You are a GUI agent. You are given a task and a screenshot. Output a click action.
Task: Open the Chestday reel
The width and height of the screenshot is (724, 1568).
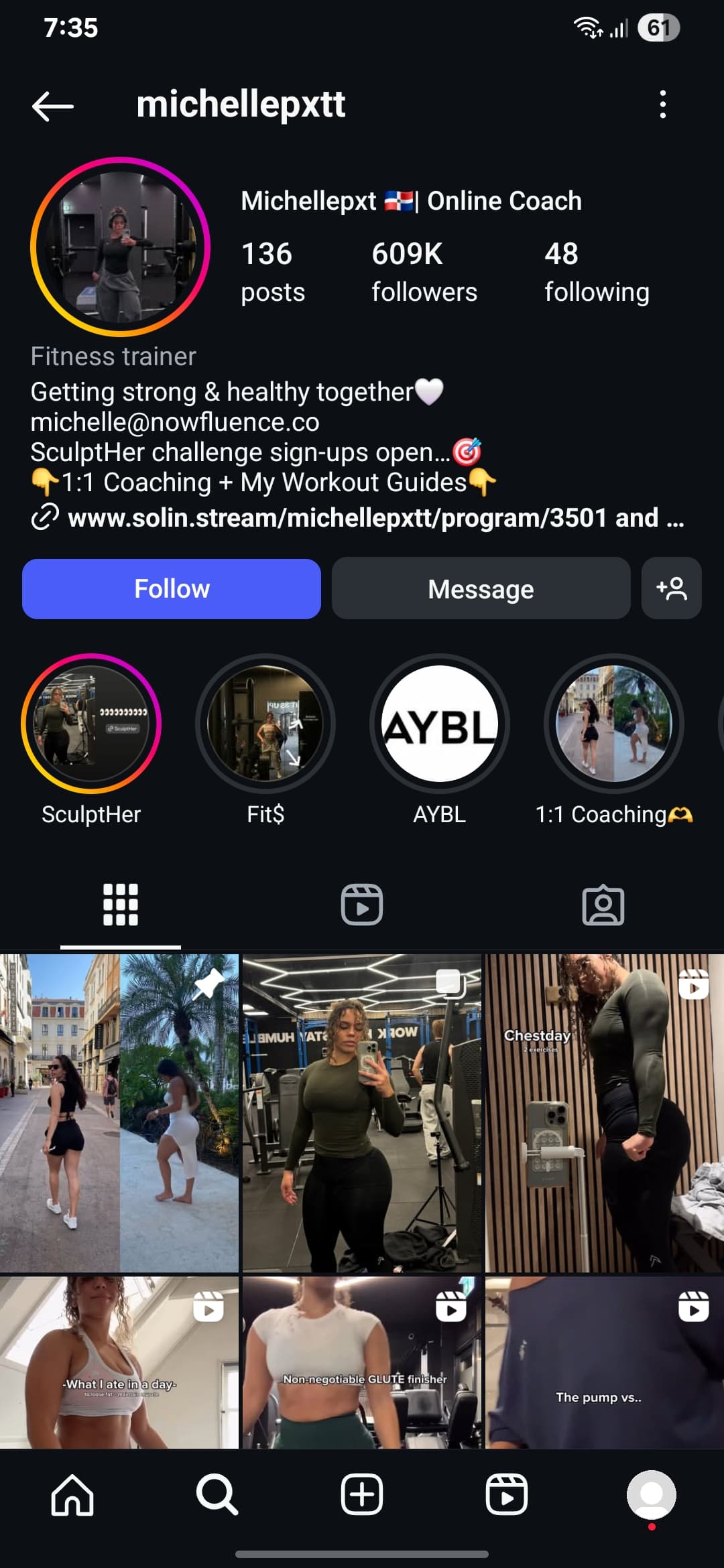click(603, 1112)
